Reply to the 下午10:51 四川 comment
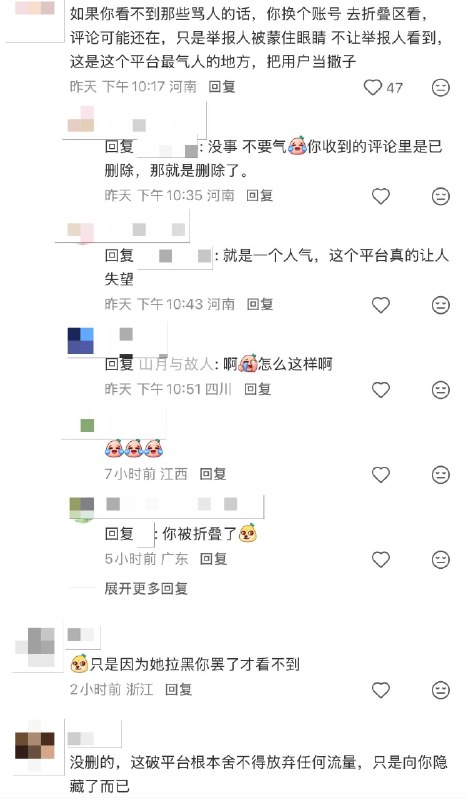 pyautogui.click(x=257, y=389)
